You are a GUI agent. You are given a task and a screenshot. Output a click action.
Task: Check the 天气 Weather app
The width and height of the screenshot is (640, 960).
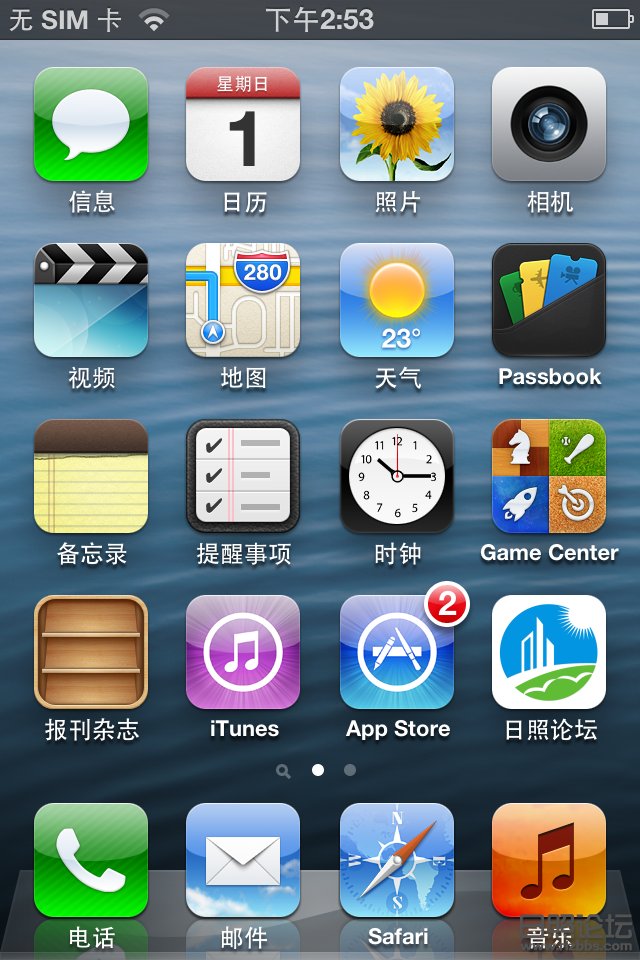(397, 301)
